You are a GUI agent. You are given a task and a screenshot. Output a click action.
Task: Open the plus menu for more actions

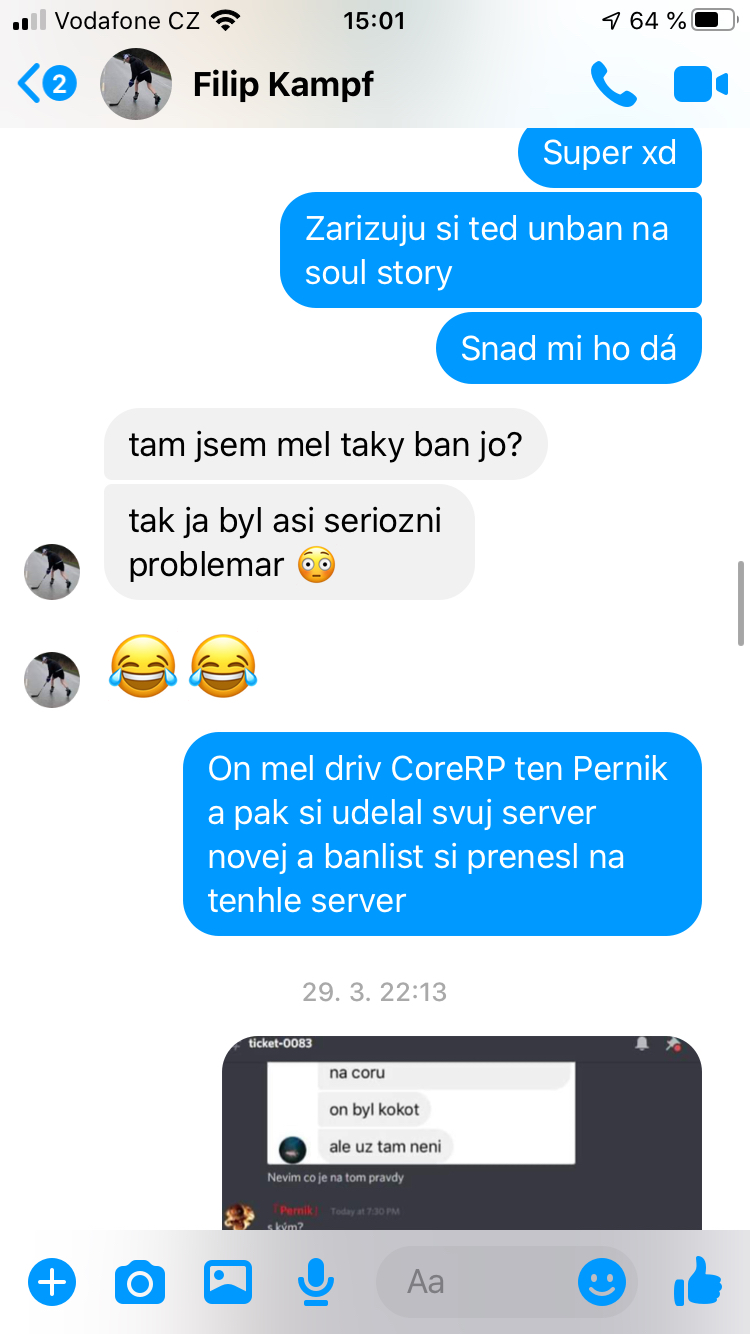[x=52, y=1281]
